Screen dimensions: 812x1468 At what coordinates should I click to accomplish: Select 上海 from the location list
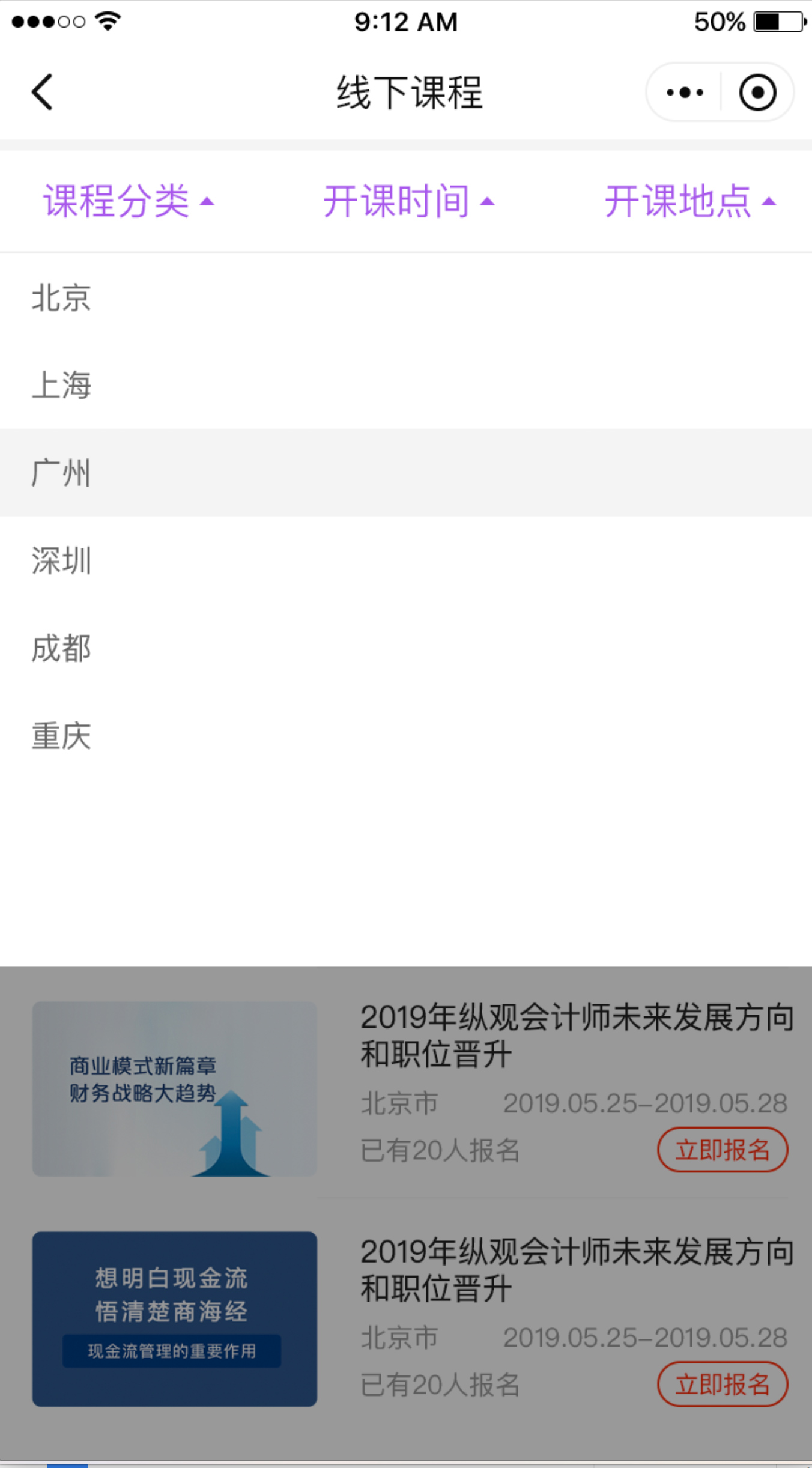coord(406,385)
